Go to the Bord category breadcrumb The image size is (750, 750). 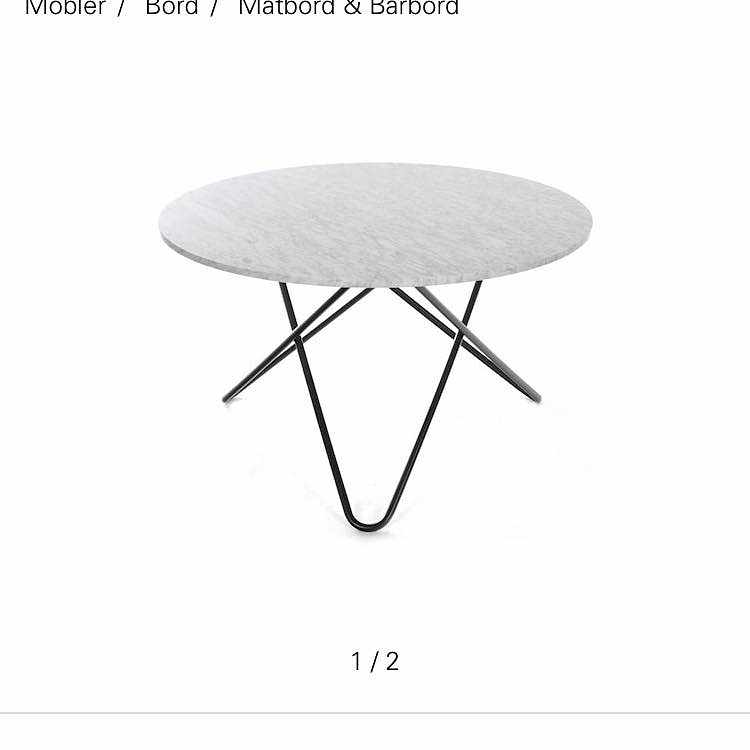coord(171,8)
